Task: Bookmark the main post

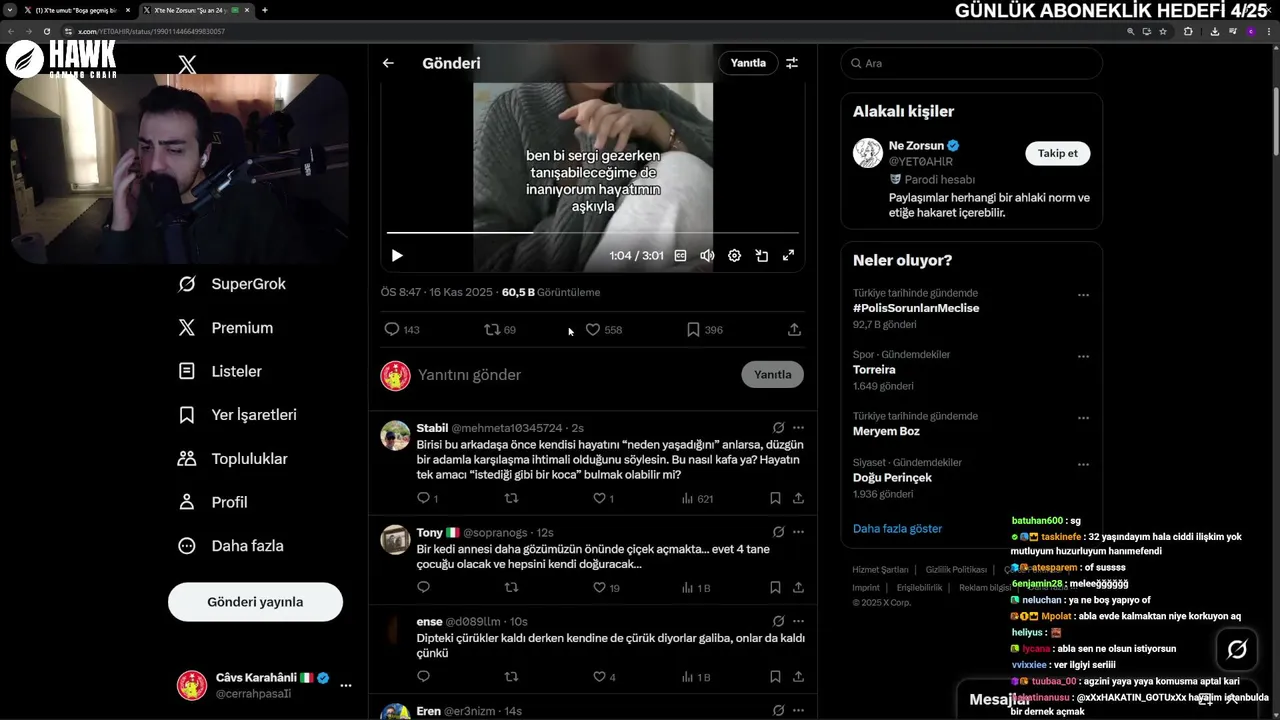Action: click(693, 330)
